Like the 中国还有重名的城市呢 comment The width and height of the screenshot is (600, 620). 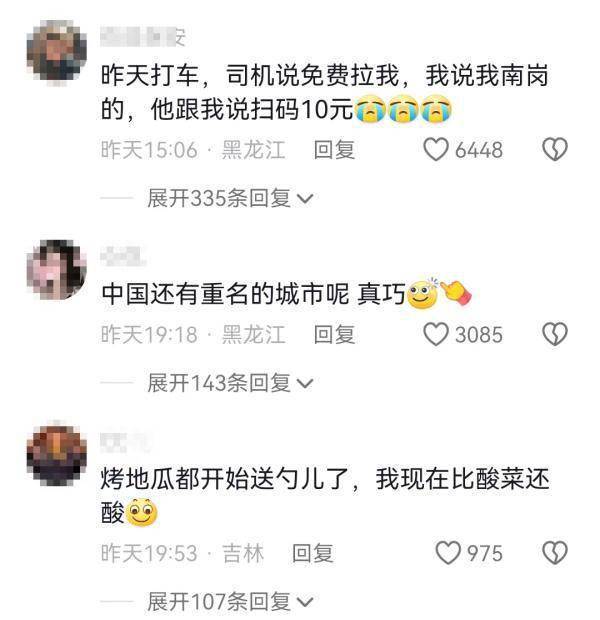tap(436, 334)
